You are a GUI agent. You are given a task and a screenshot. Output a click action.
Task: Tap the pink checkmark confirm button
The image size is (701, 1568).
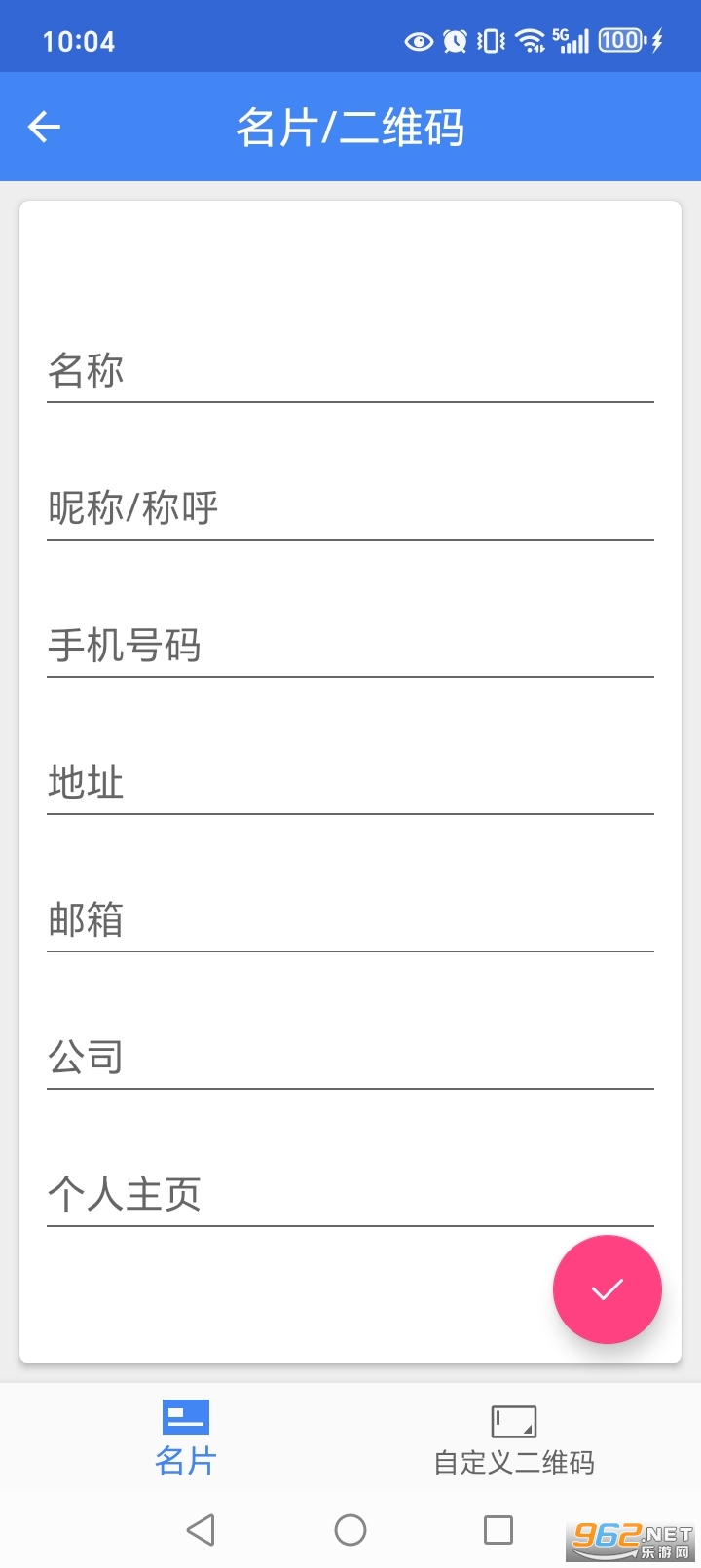pyautogui.click(x=607, y=1289)
